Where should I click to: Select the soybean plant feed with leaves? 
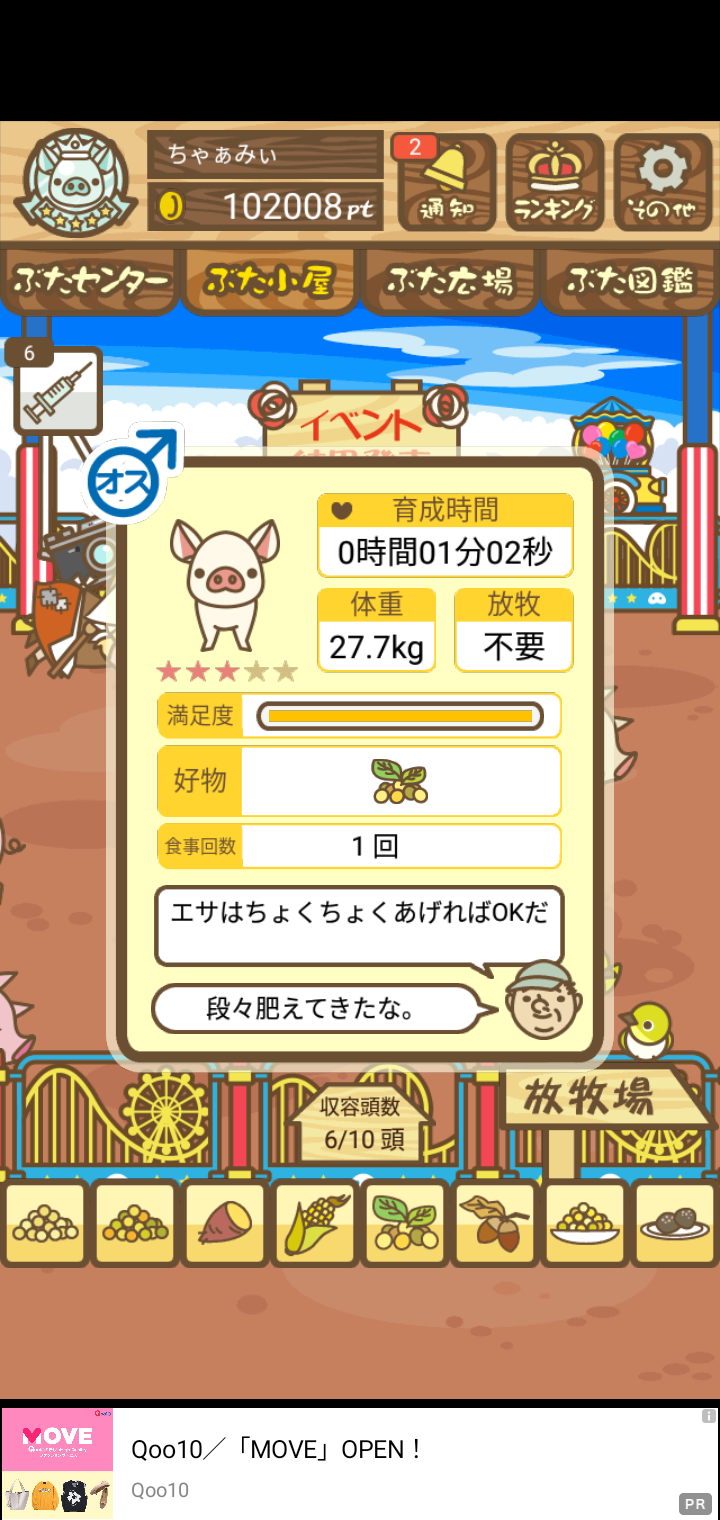coord(405,1223)
